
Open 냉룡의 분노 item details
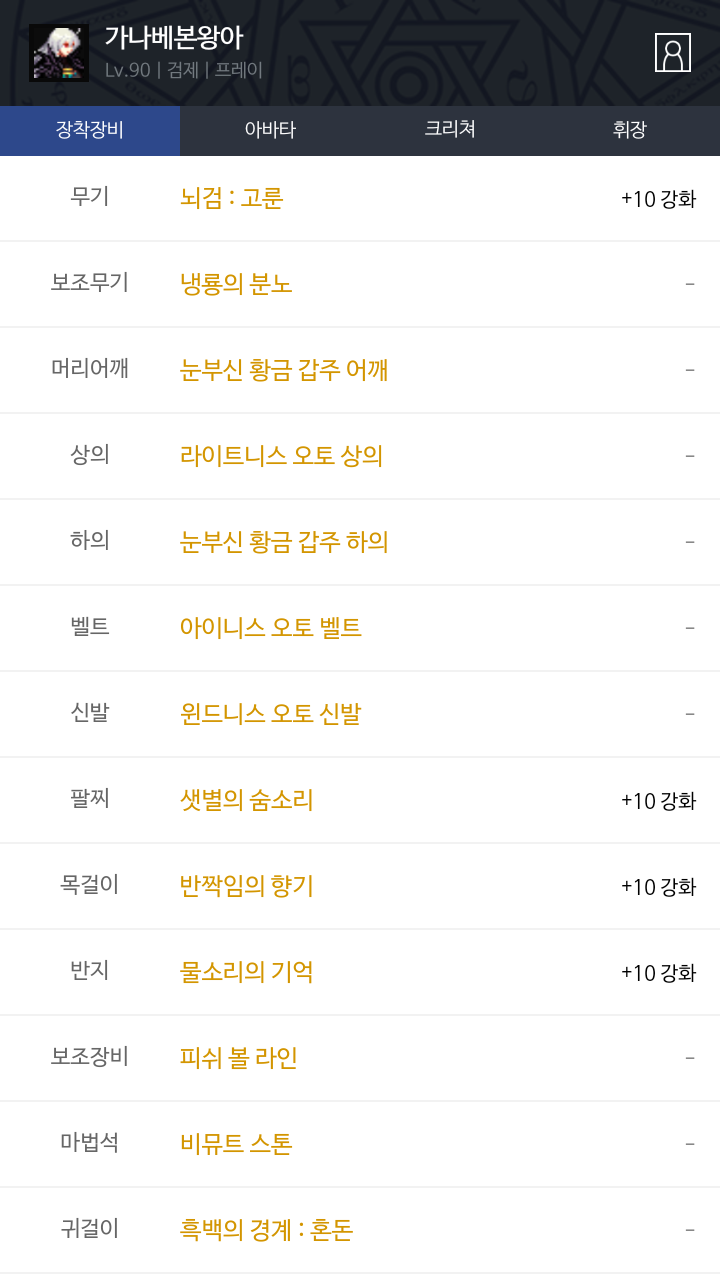[236, 284]
